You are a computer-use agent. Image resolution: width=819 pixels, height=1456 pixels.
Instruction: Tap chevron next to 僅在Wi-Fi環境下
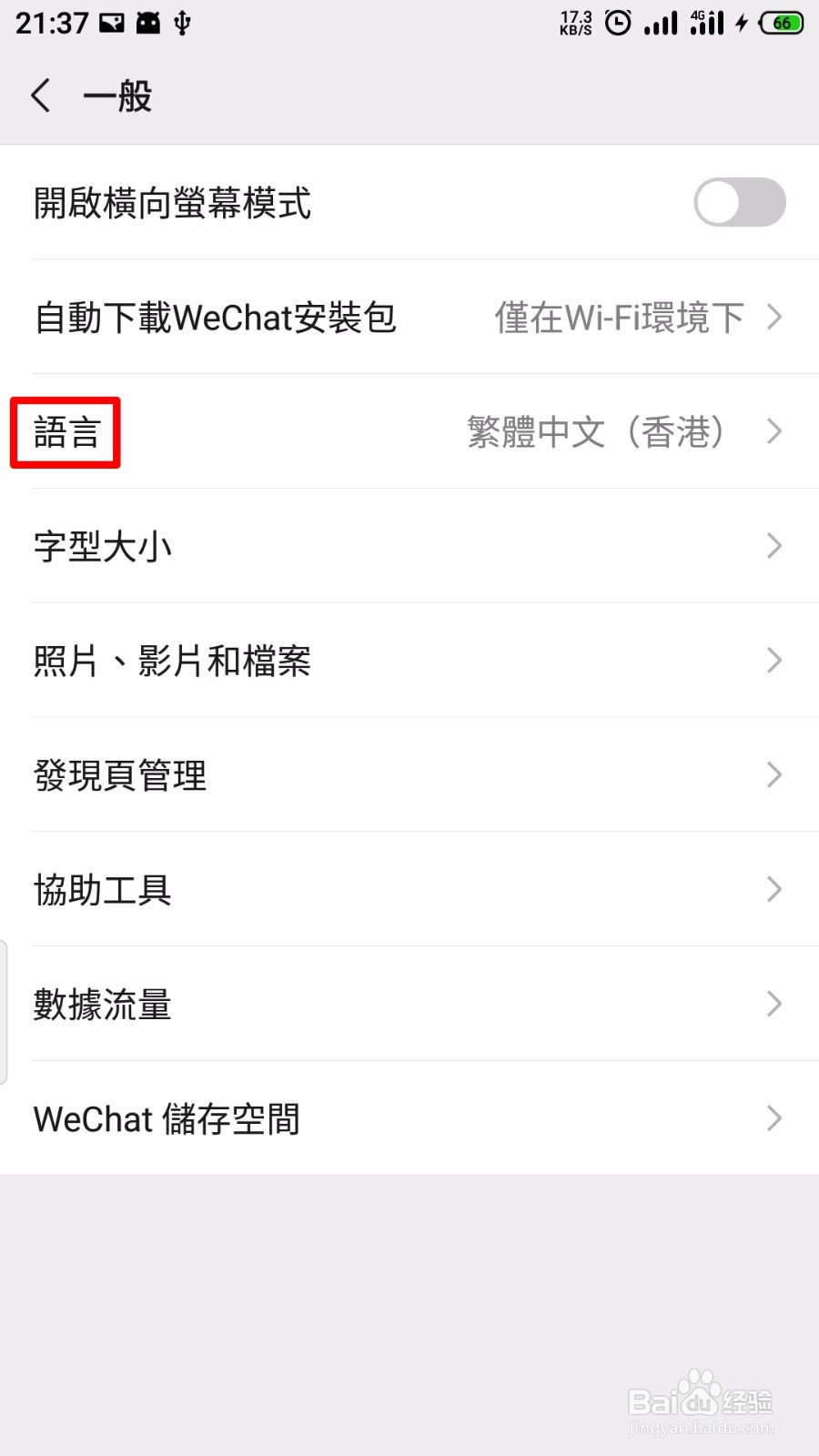774,318
